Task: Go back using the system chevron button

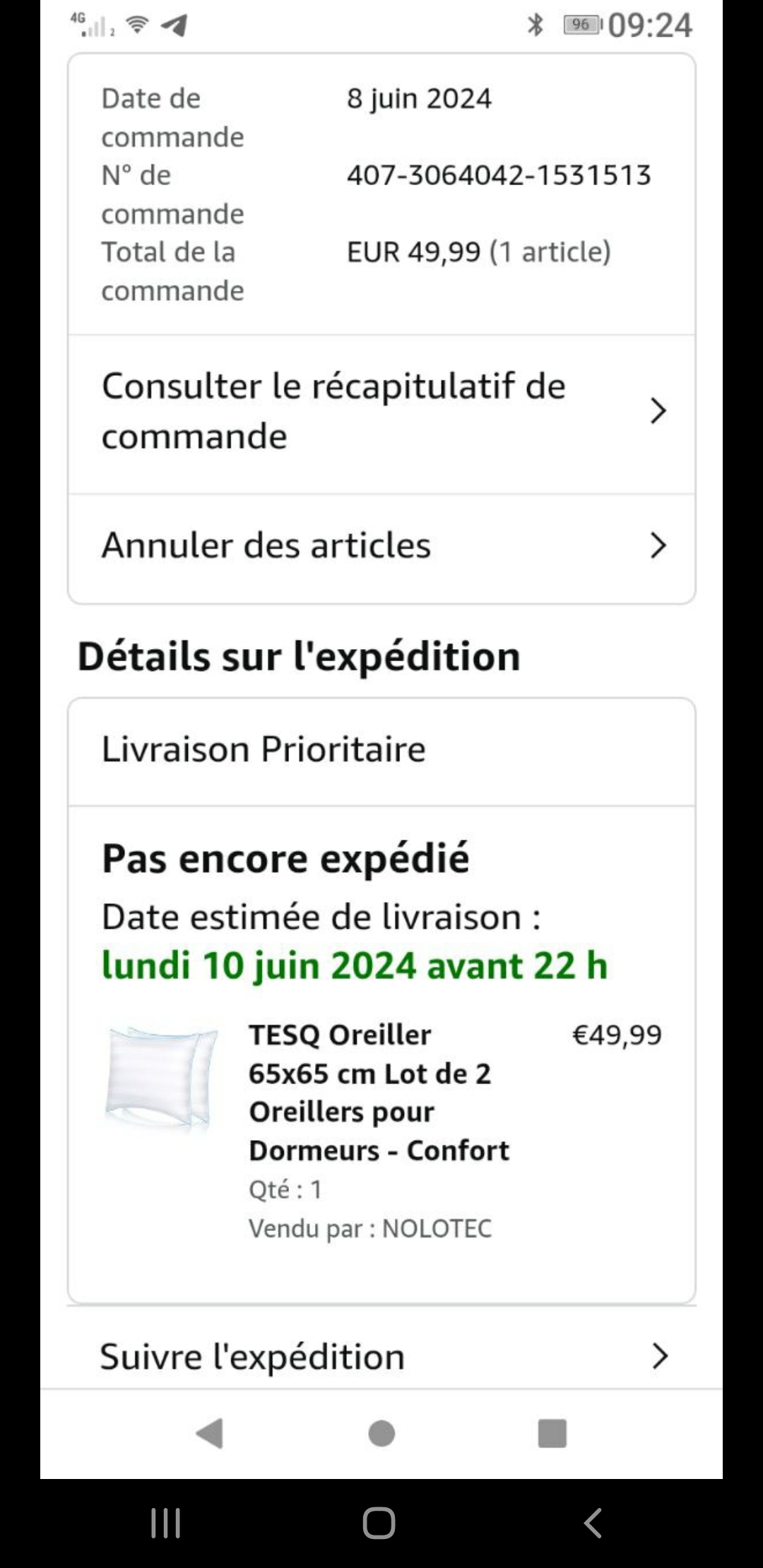Action: pyautogui.click(x=593, y=1523)
